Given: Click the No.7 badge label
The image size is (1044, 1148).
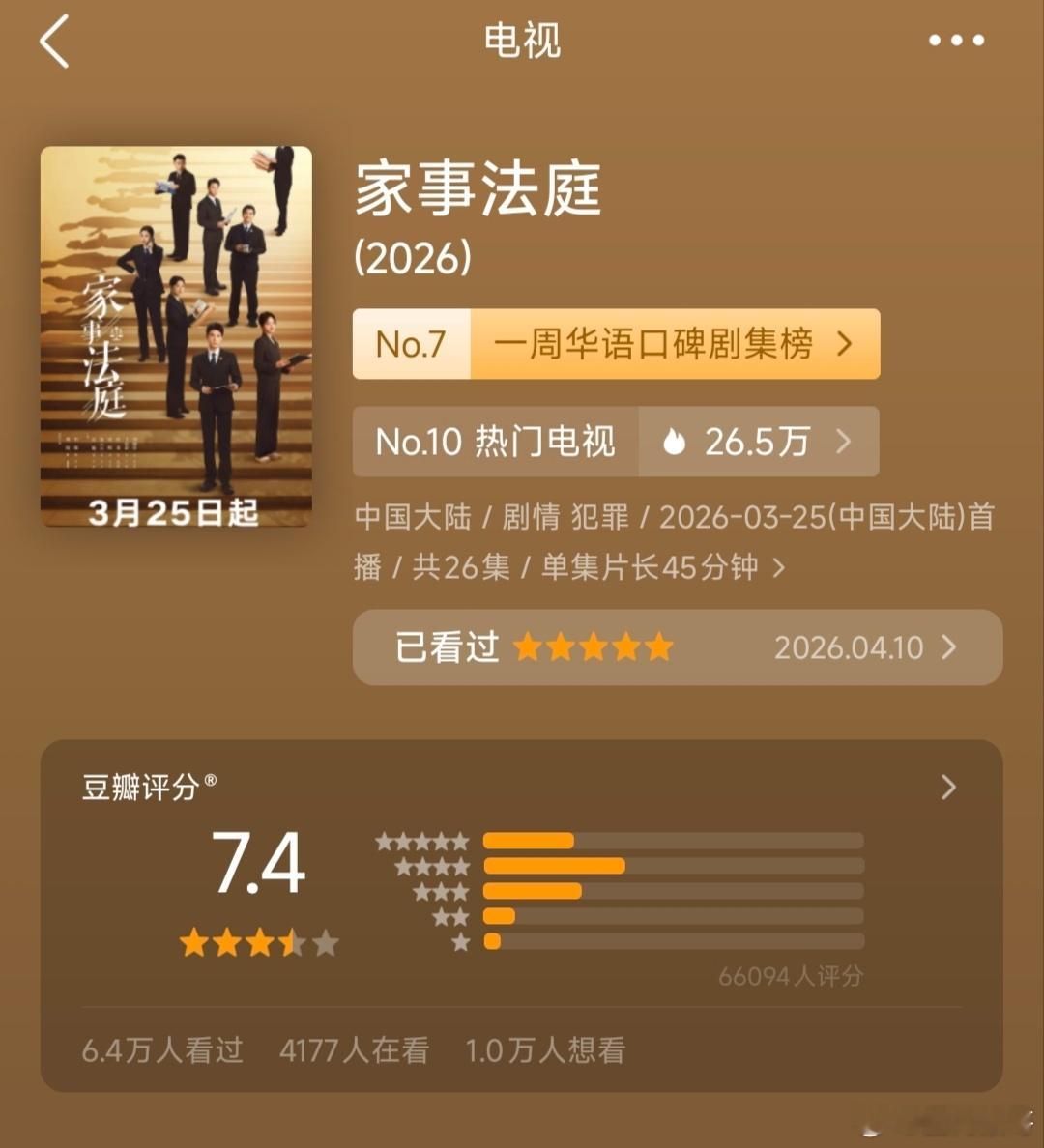Looking at the screenshot, I should click(412, 345).
